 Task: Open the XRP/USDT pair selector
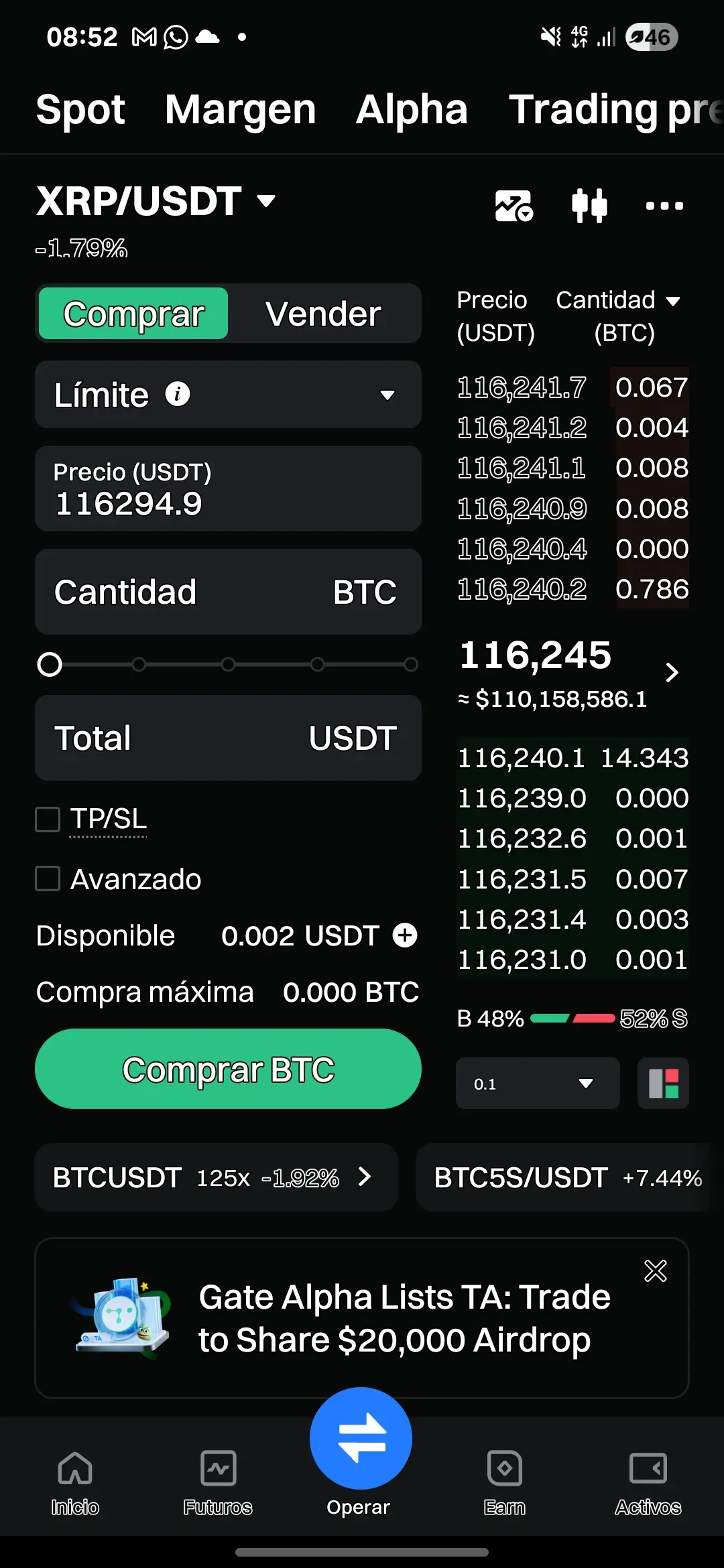(156, 201)
